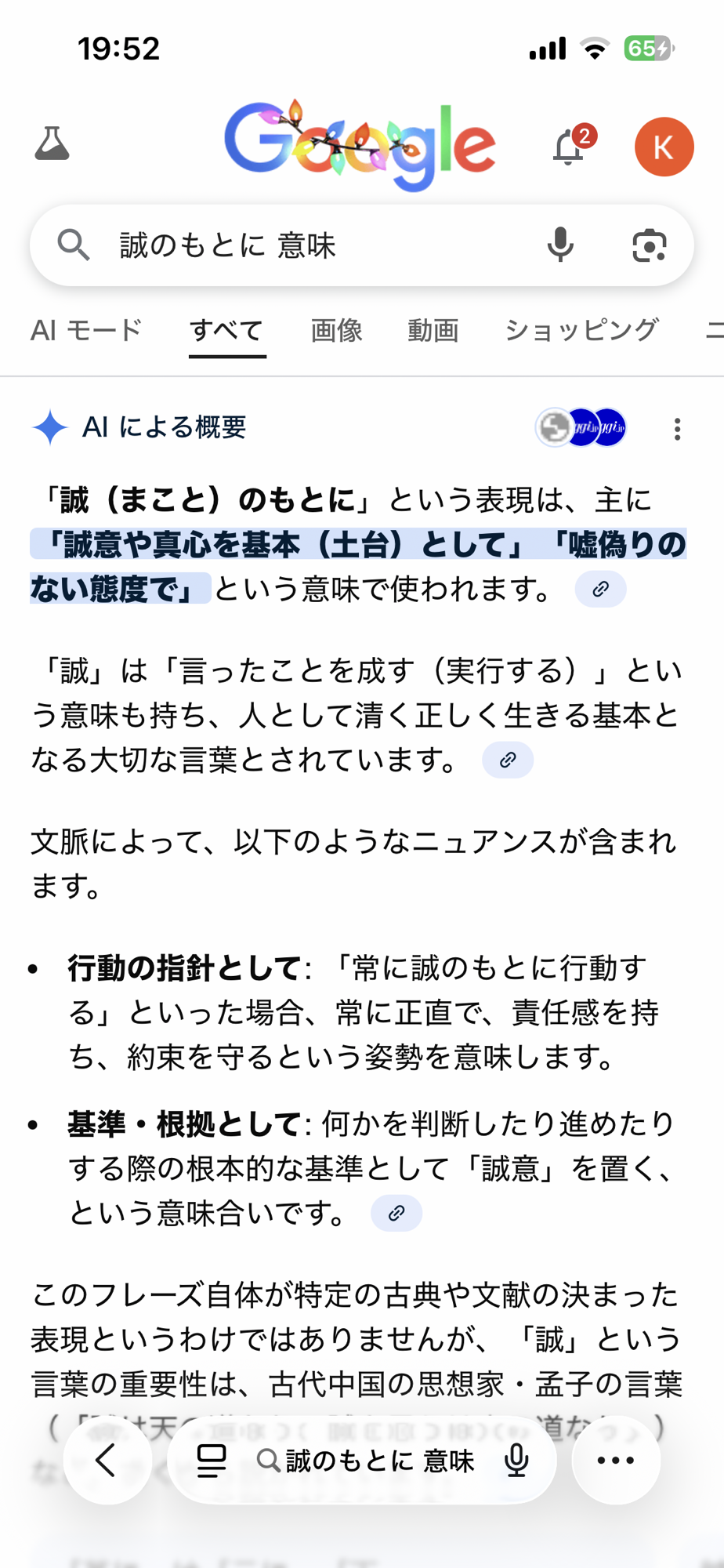Viewport: 724px width, 1568px height.
Task: Switch to the 動画 tab
Action: coord(433,330)
